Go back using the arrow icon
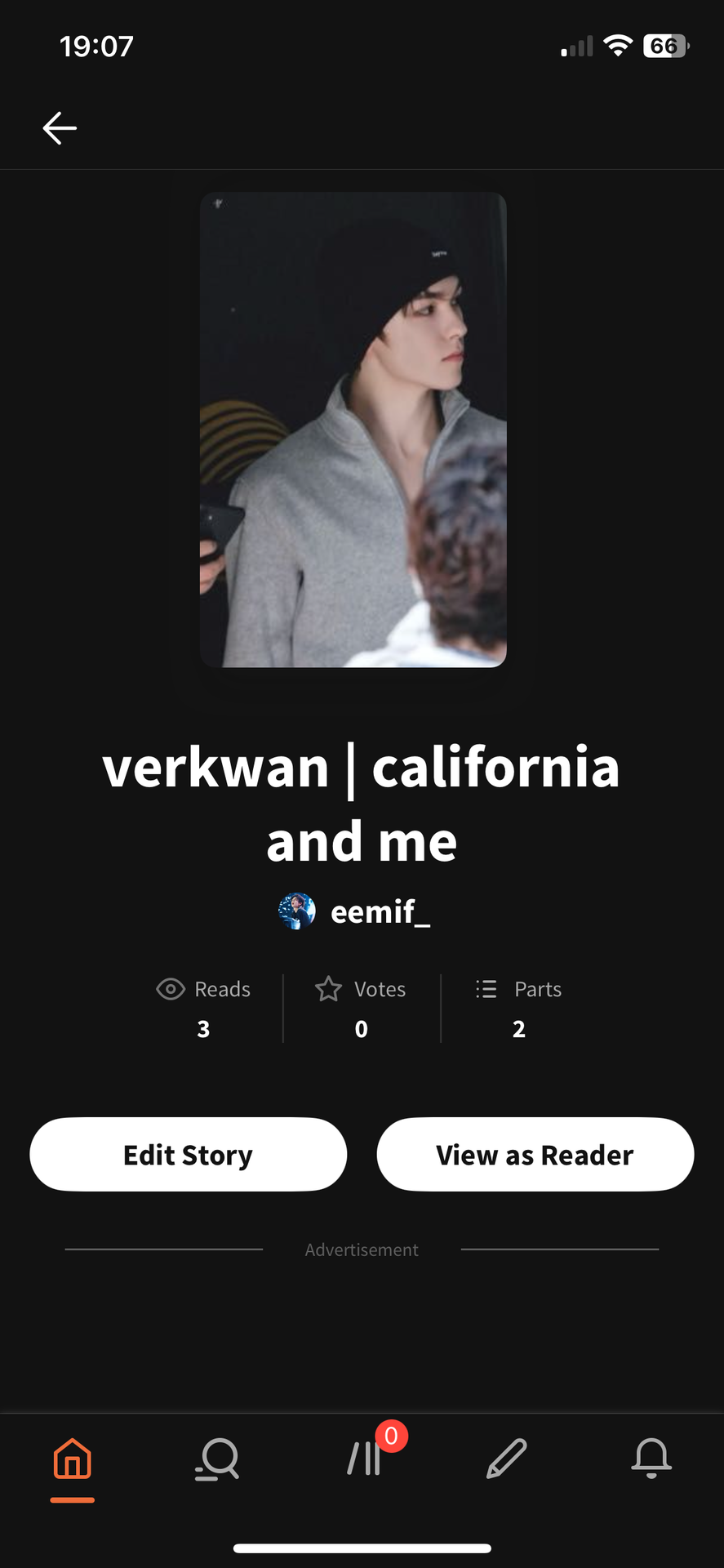 60,128
